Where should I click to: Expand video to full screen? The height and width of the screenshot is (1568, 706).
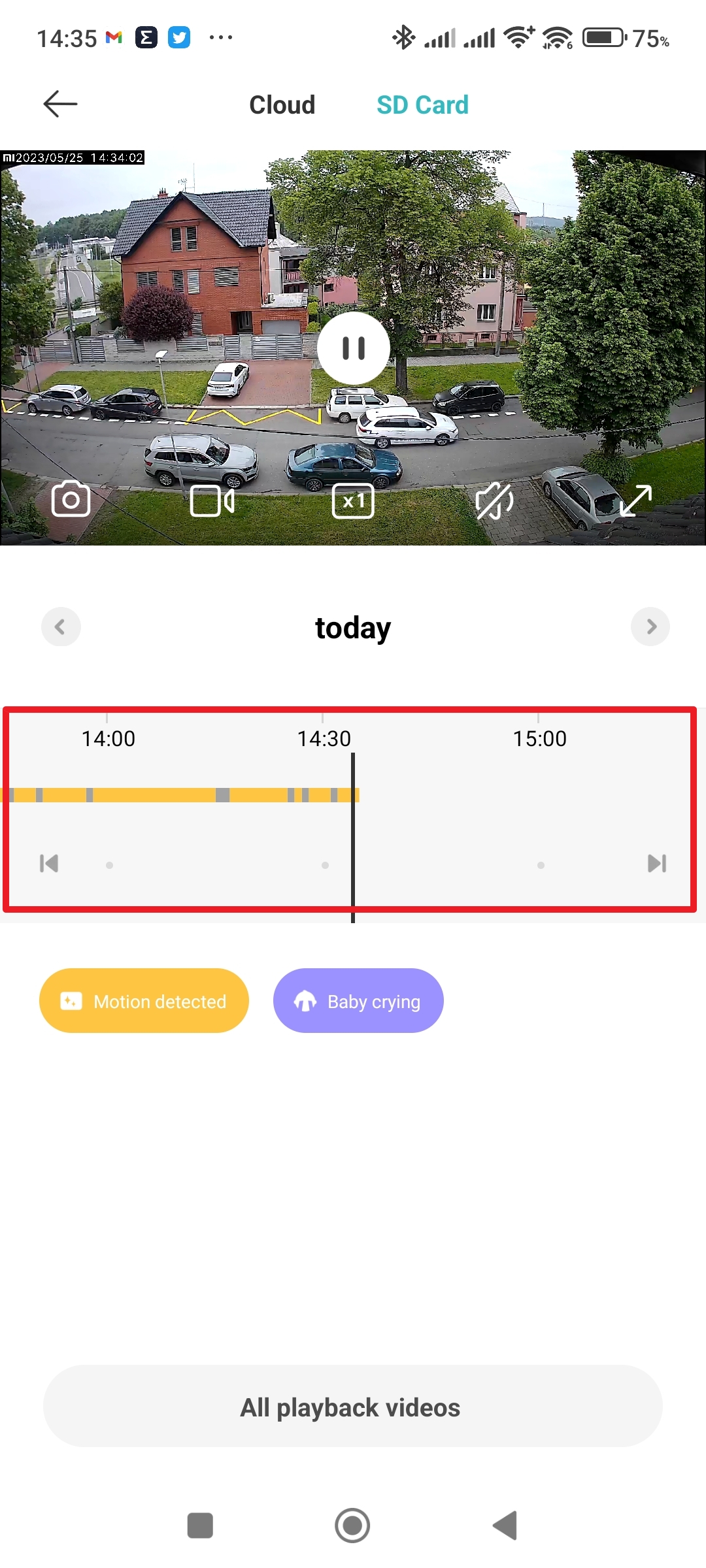click(x=635, y=501)
